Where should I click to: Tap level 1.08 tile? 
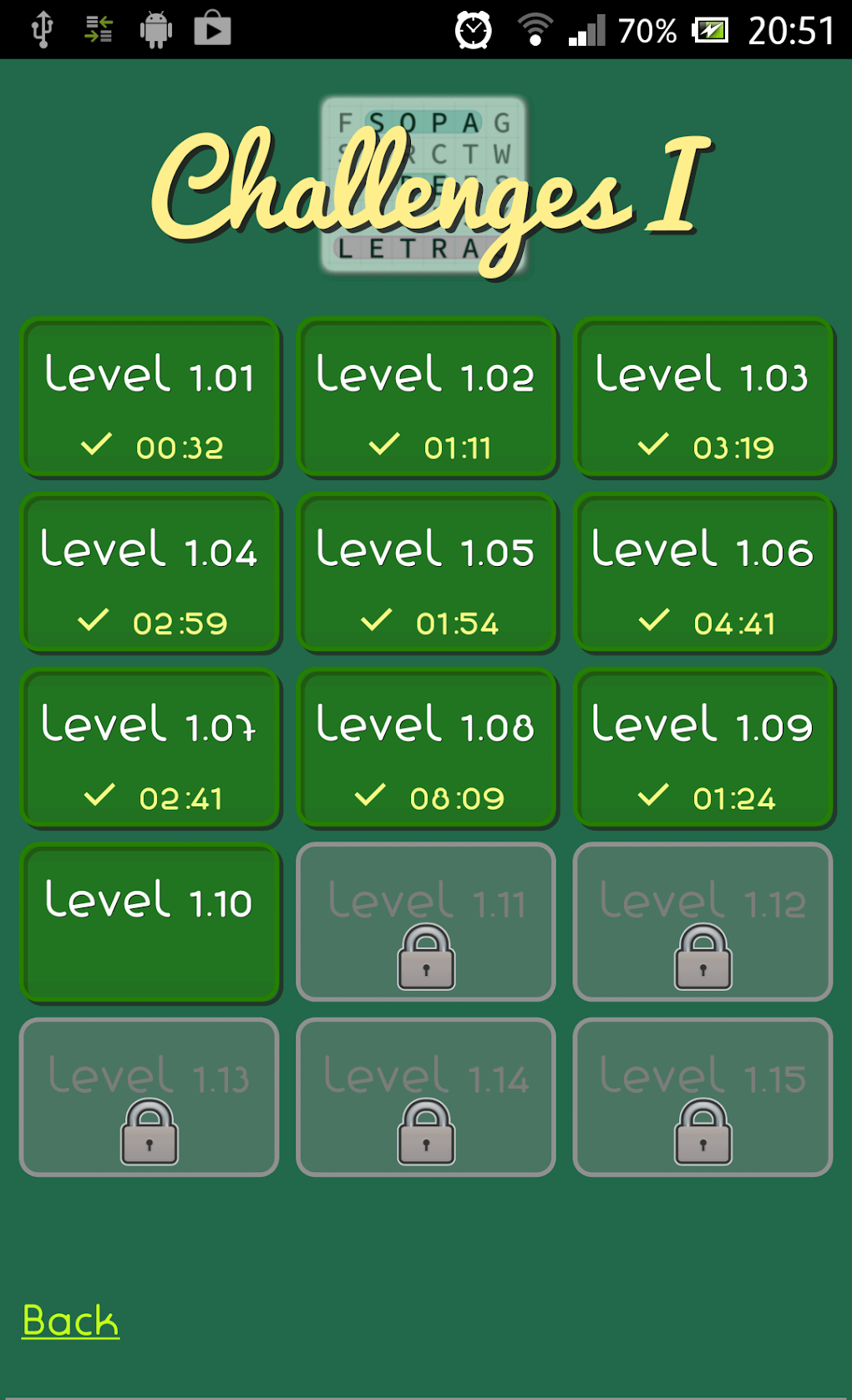pos(426,748)
